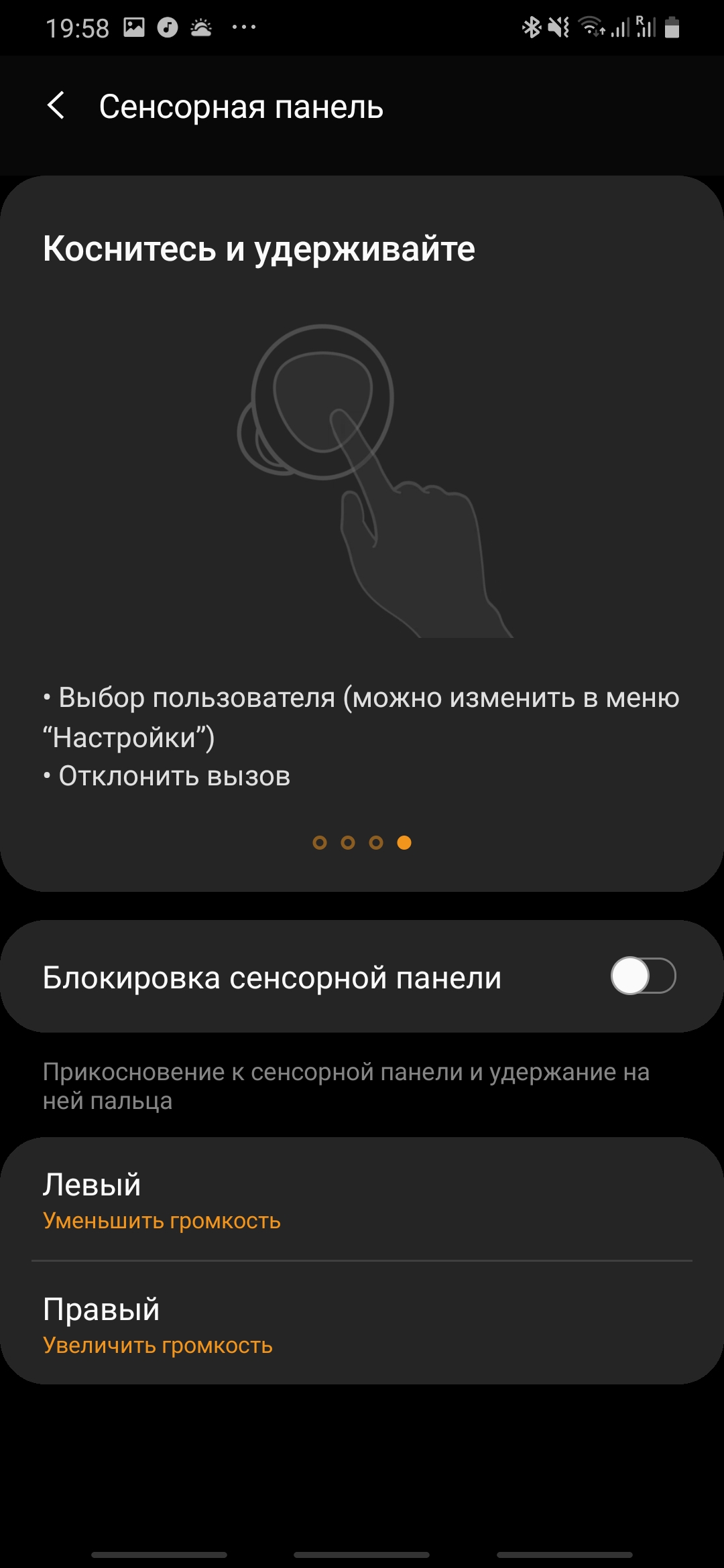
Task: Go back from Сенсорная панель screen
Action: 56,107
